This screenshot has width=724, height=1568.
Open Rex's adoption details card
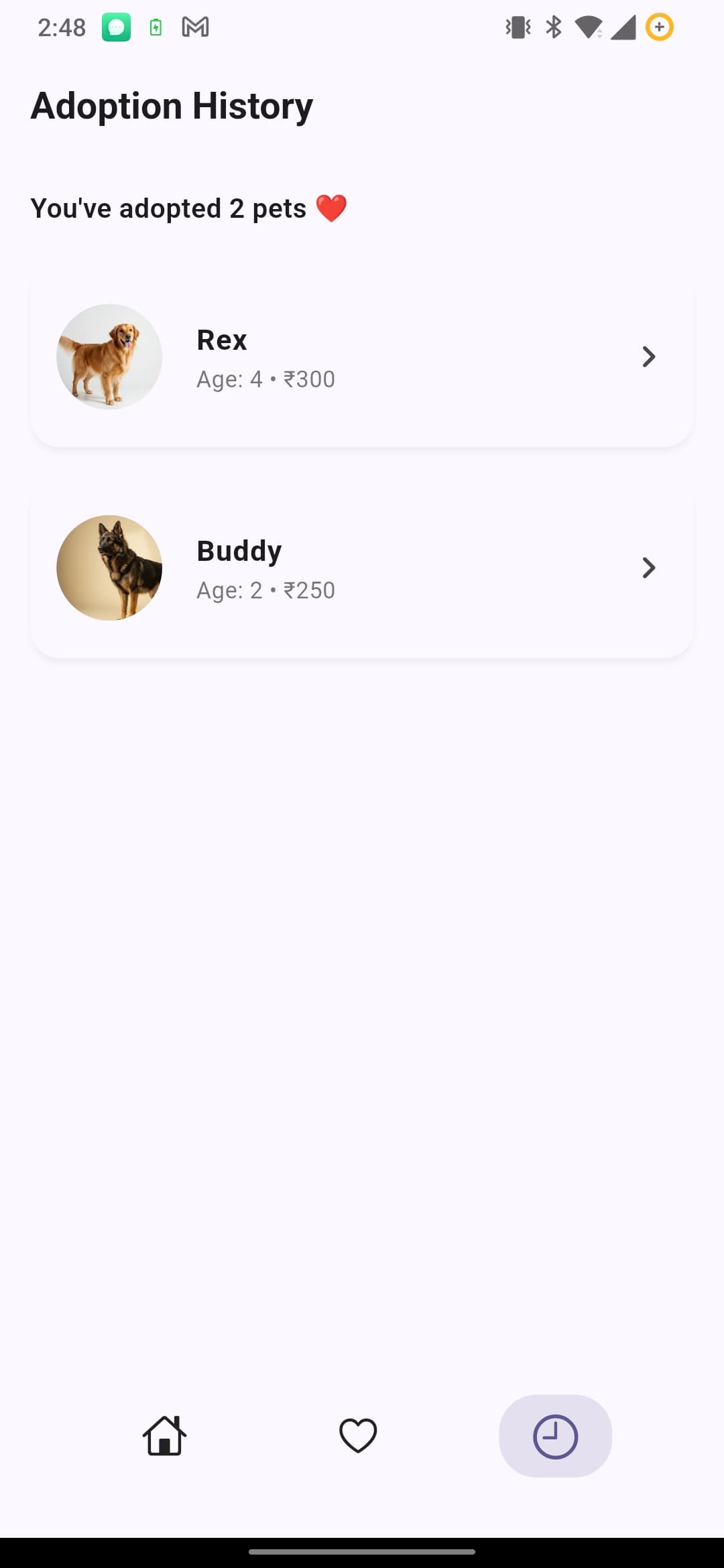click(x=362, y=357)
